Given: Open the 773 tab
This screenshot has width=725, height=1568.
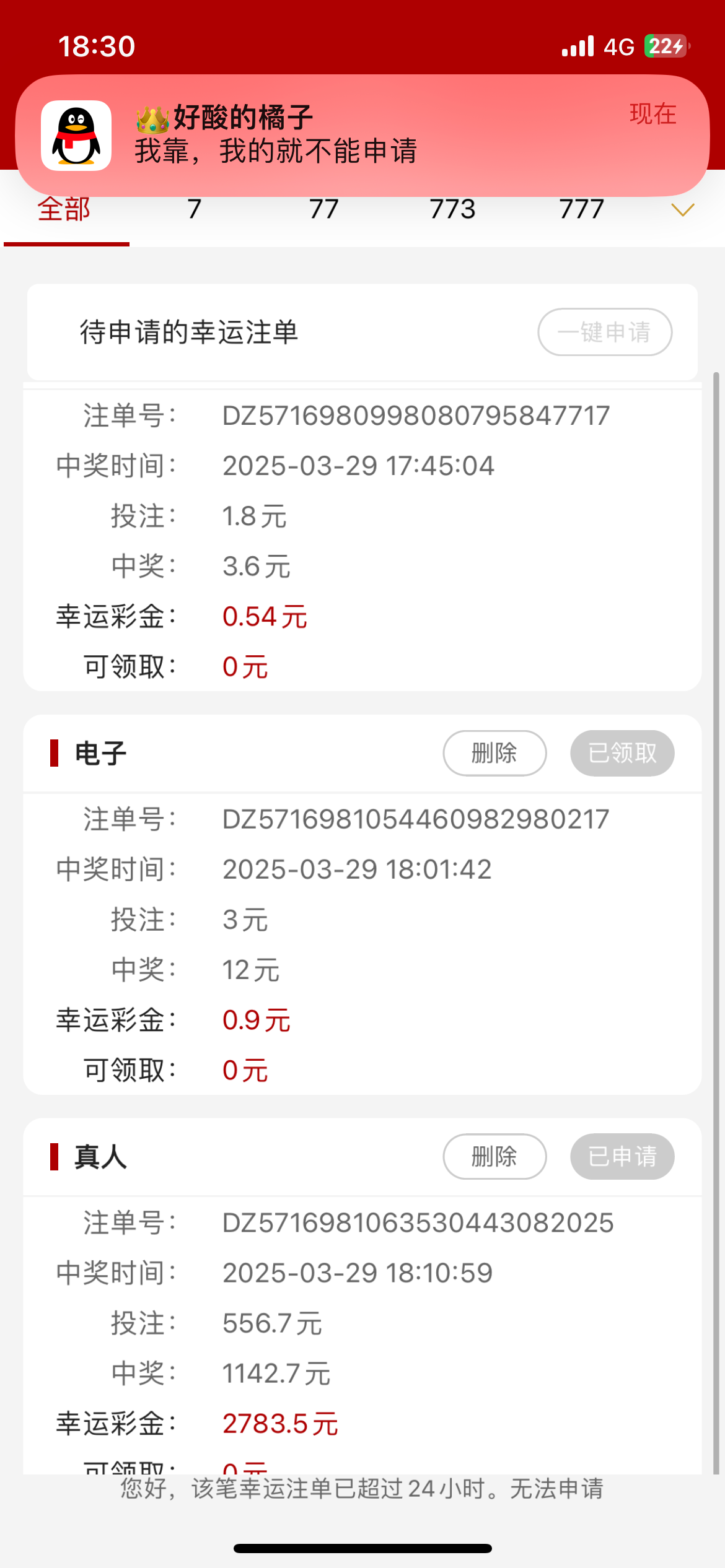Looking at the screenshot, I should (x=452, y=211).
